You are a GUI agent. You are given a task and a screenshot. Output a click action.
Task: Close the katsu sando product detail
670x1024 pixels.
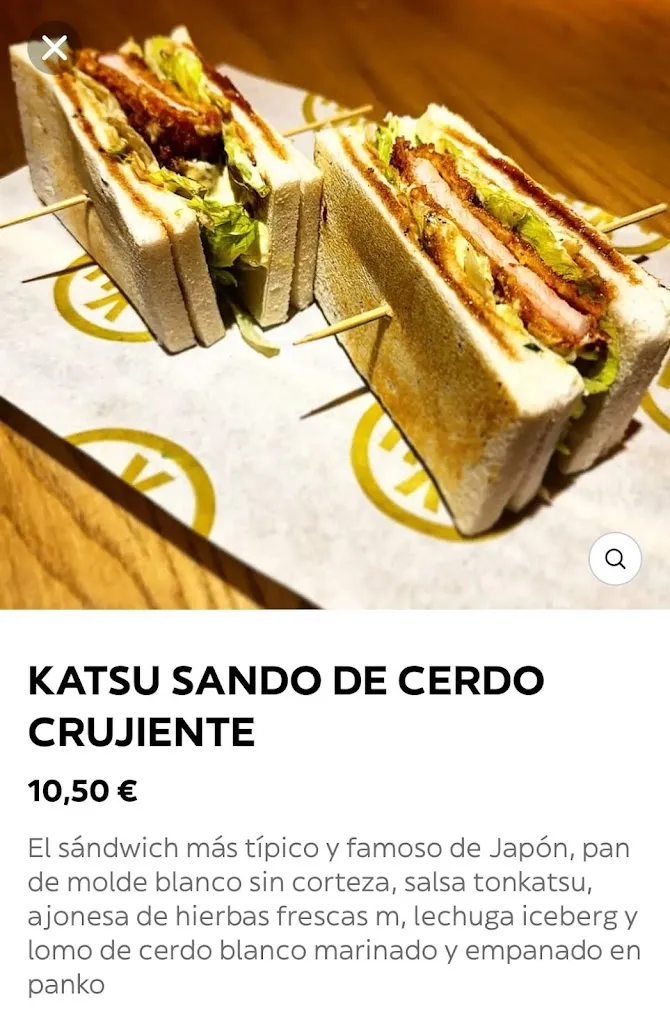[x=54, y=48]
